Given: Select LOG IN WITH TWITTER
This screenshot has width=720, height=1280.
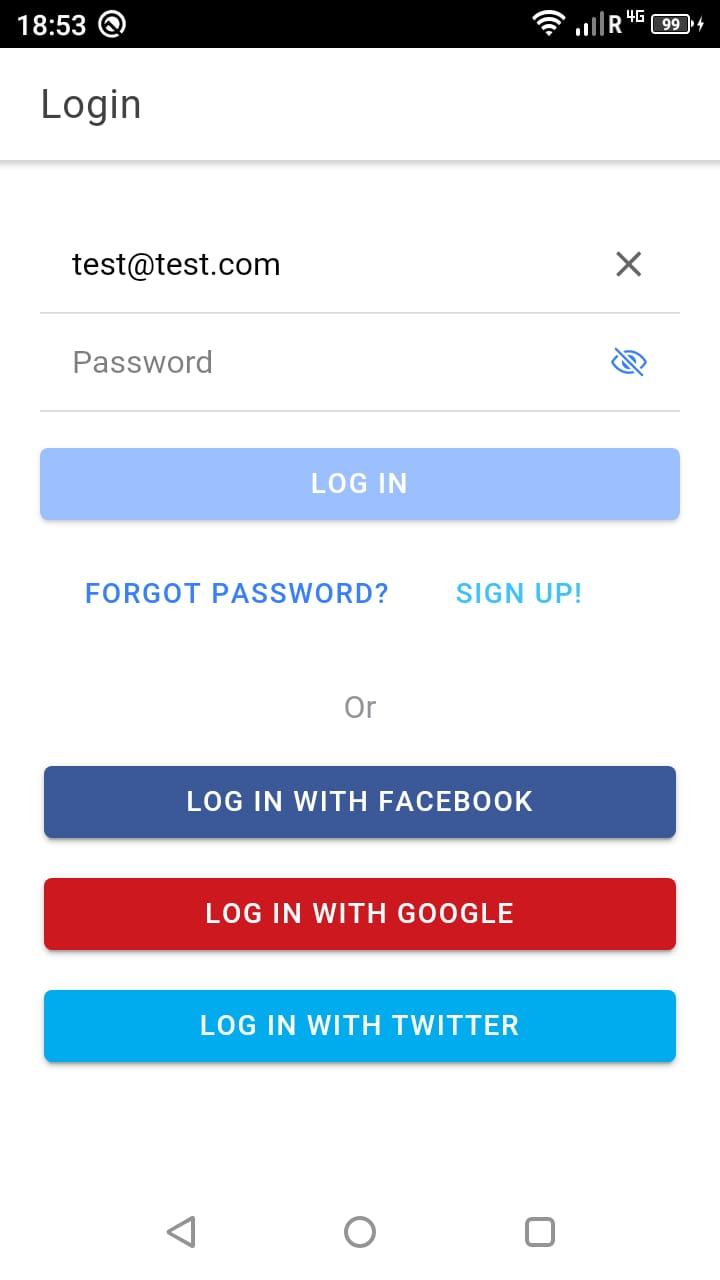Looking at the screenshot, I should (360, 1026).
